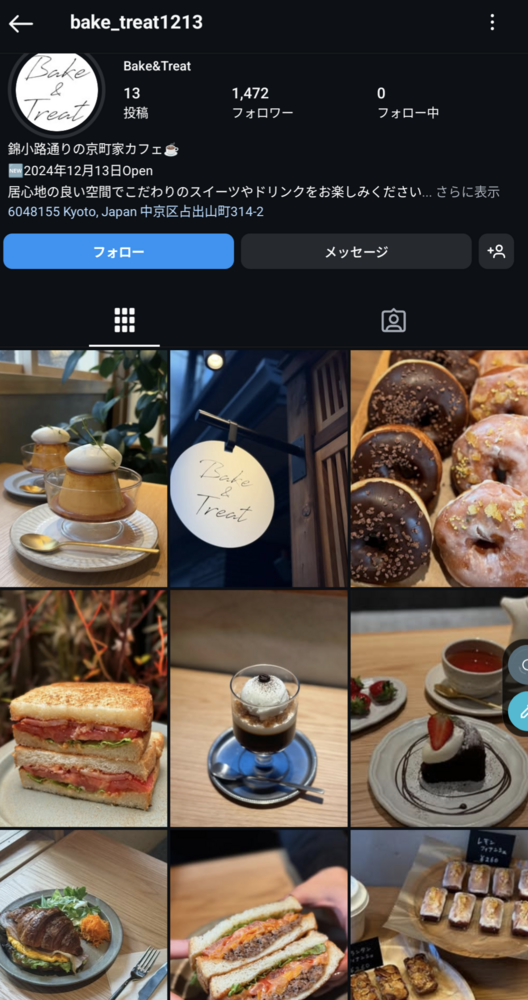Tap the Bake & Treat profile picture
The width and height of the screenshot is (528, 1000).
pyautogui.click(x=57, y=92)
